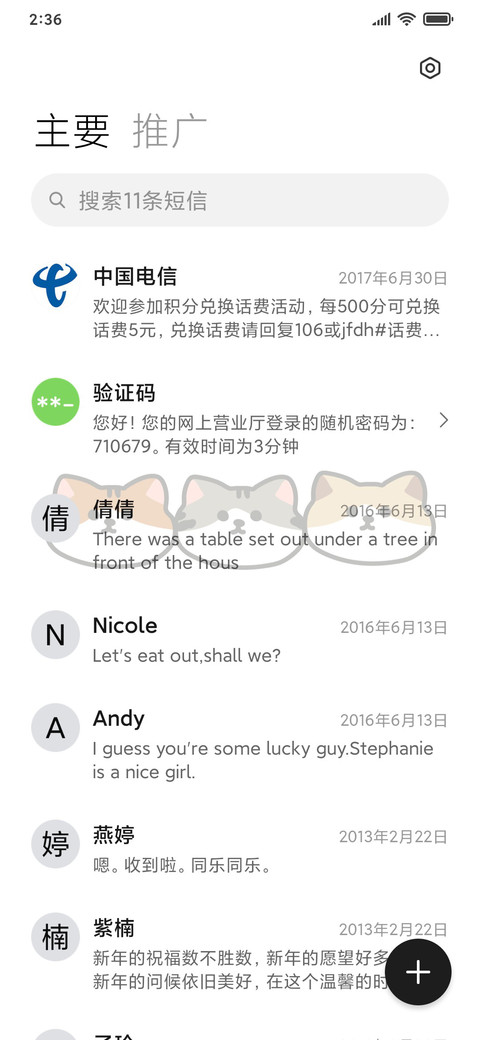The width and height of the screenshot is (480, 1040).
Task: Compose a new message with plus button
Action: coord(418,972)
